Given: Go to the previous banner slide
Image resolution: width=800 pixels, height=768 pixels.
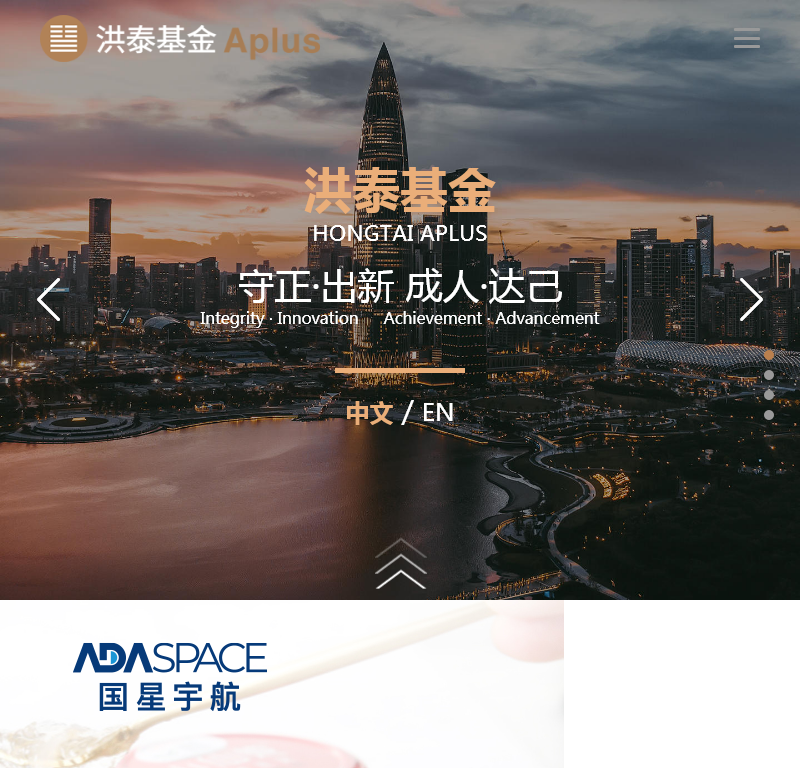Looking at the screenshot, I should click(x=49, y=299).
